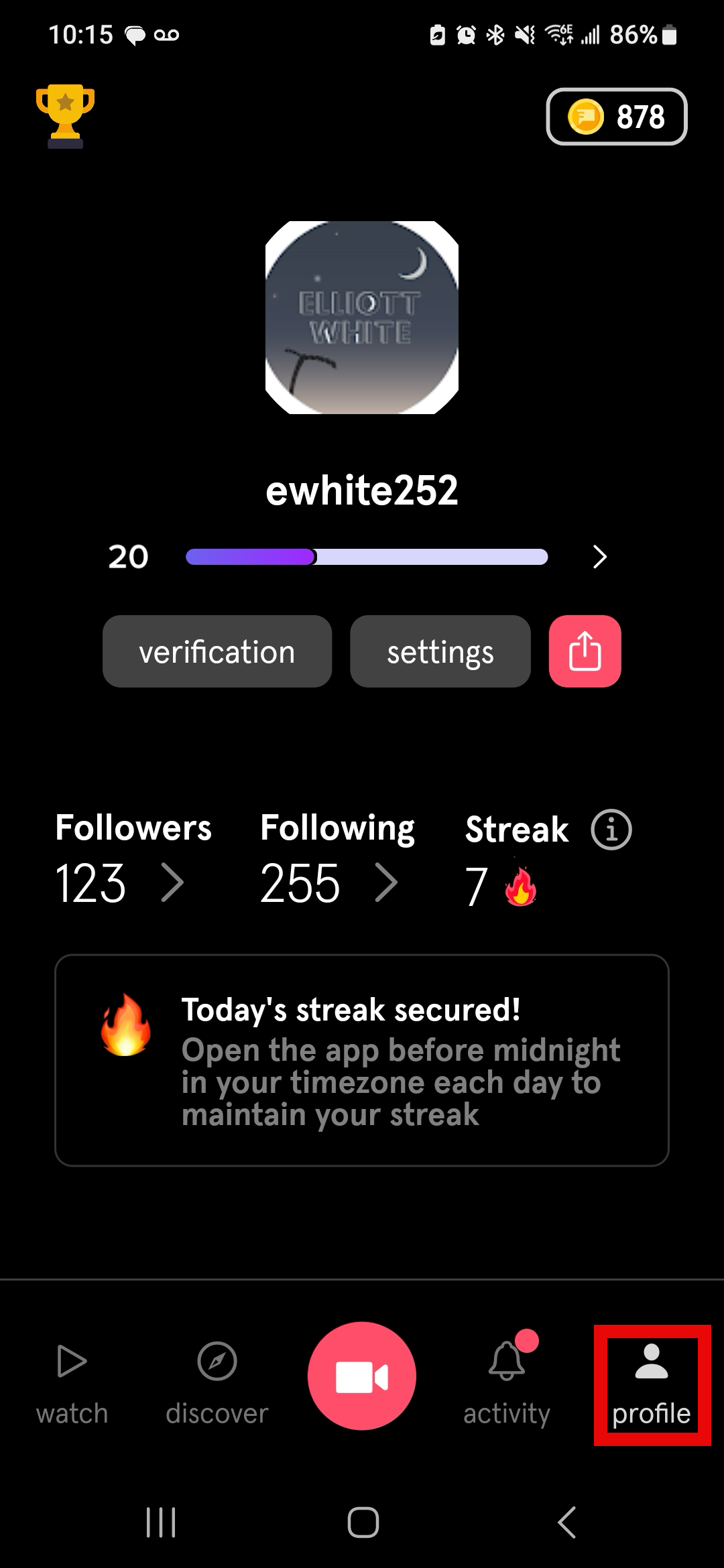Switch to the watch tab
This screenshot has height=1568, width=724.
pos(72,1384)
